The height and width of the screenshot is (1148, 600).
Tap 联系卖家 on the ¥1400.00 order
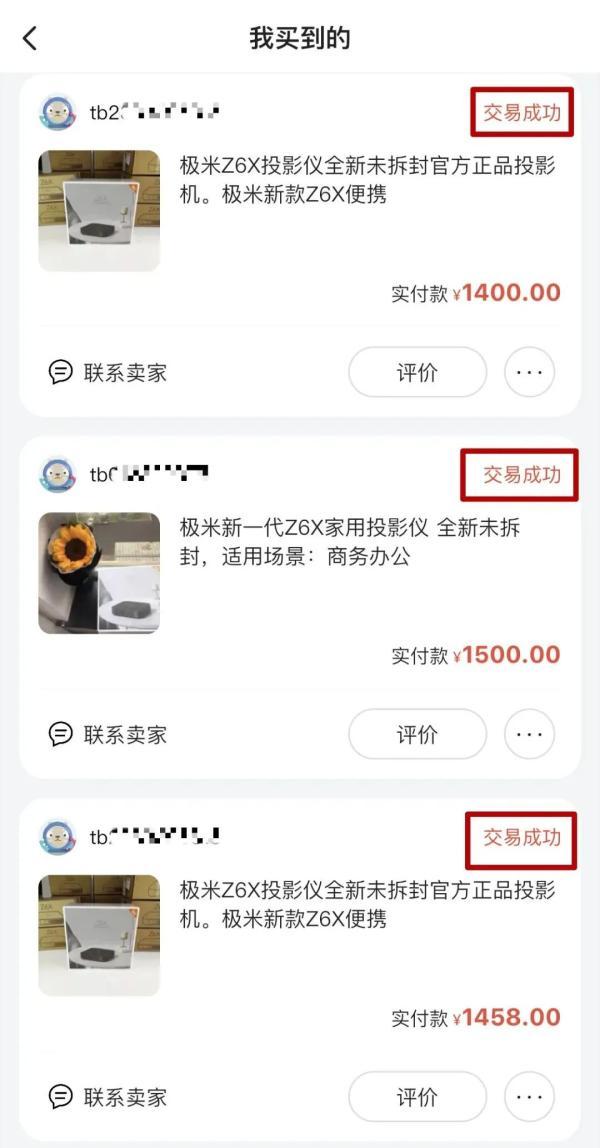coord(108,373)
